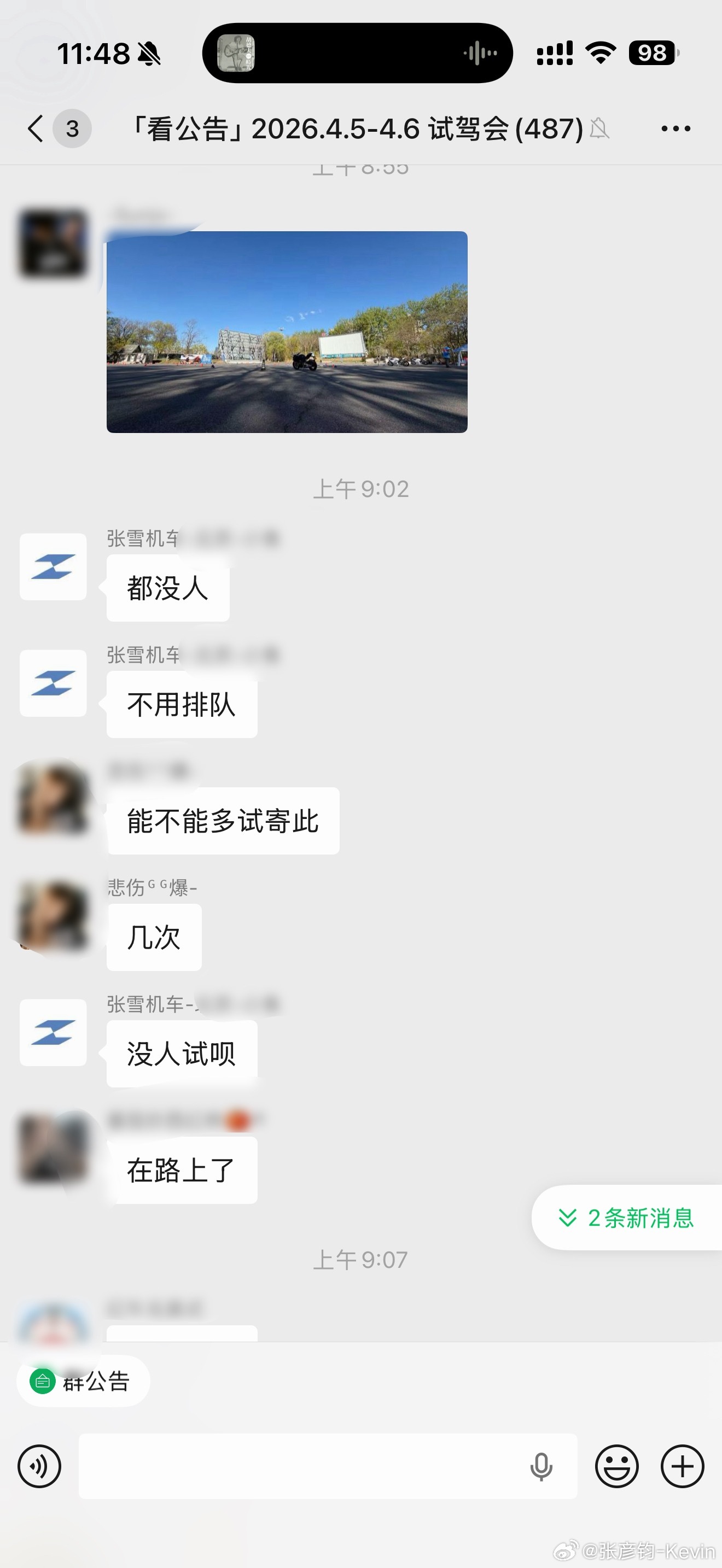Tap the Dynamic Island music playback capsule
Screen dimensions: 722x1568
359,53
